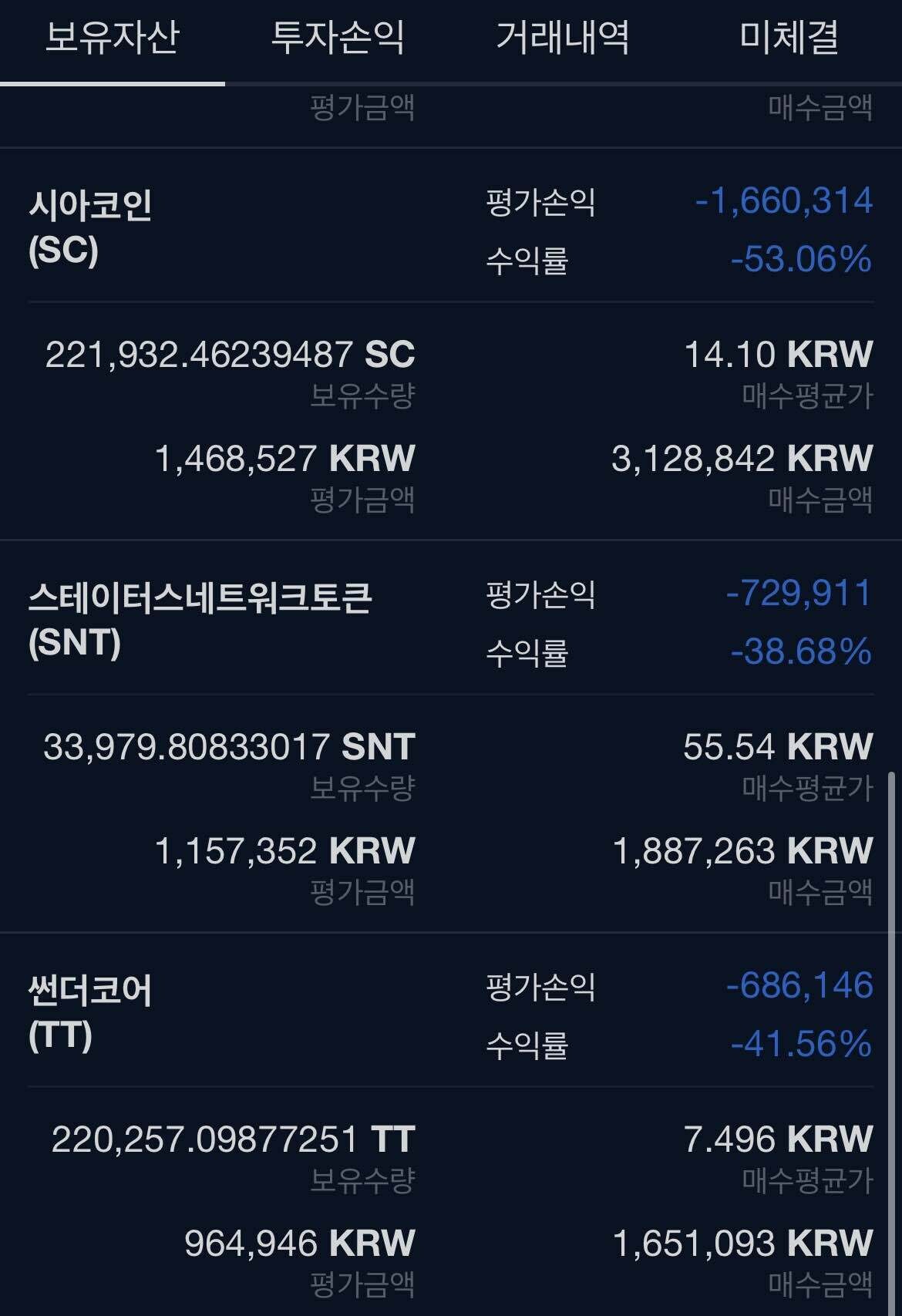Switch to the 보유자산 tab
902x1316 pixels.
[113, 39]
